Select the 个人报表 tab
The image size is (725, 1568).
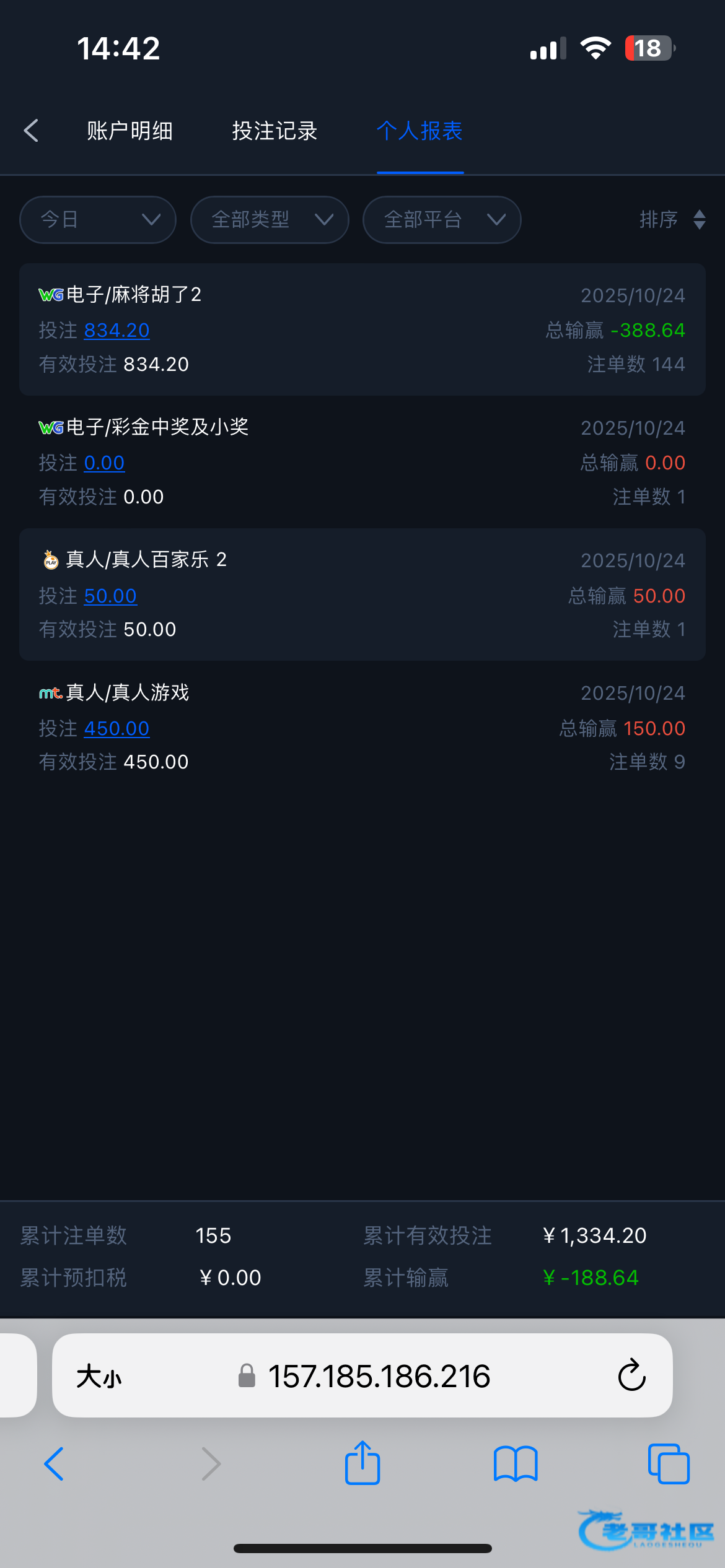click(420, 131)
